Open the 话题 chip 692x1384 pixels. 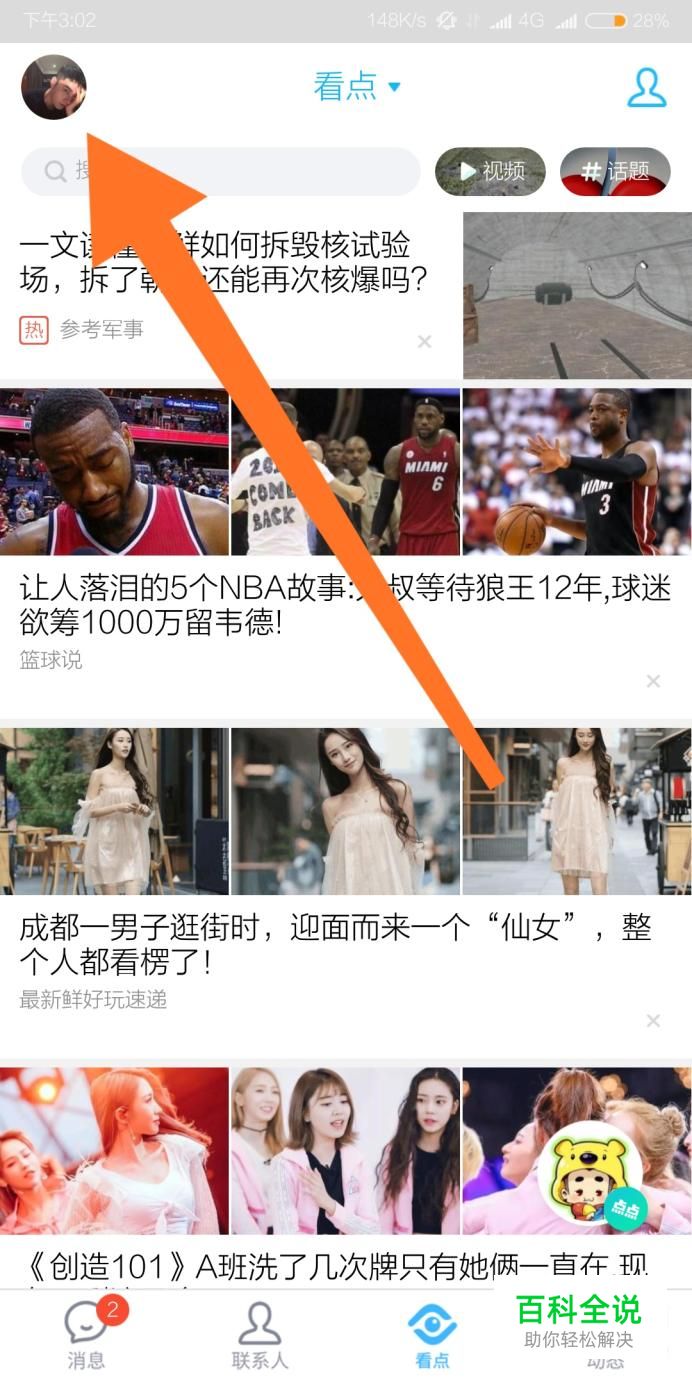coord(615,172)
